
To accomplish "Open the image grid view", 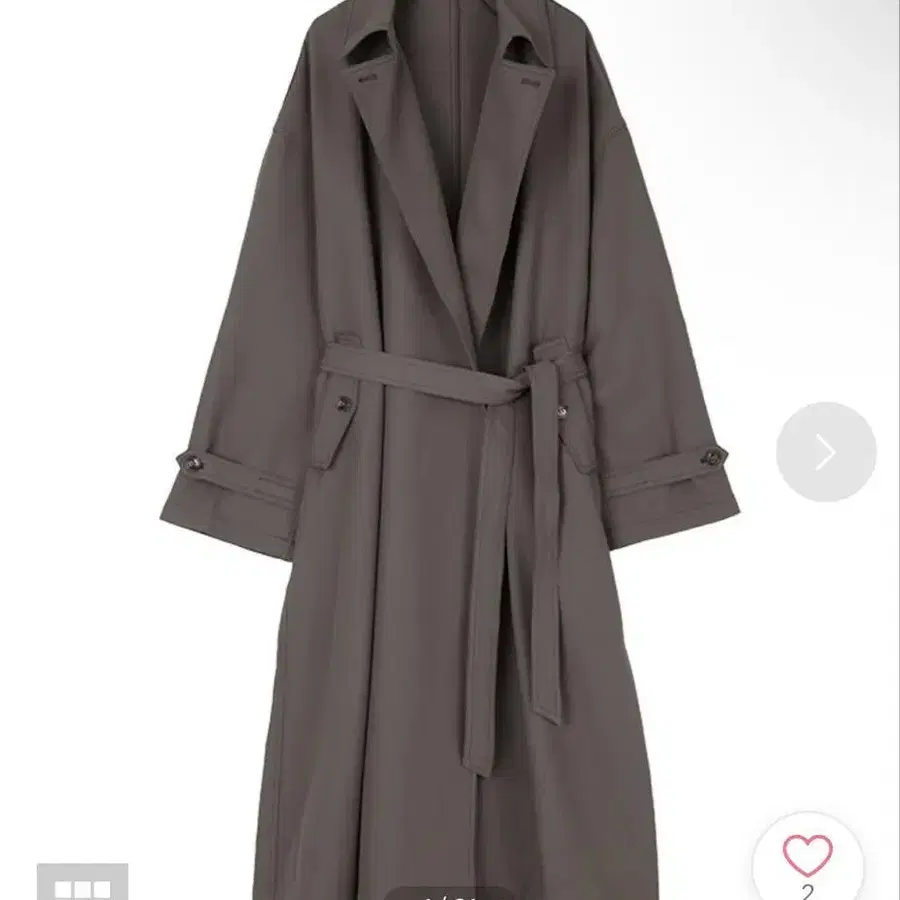I will (82, 885).
